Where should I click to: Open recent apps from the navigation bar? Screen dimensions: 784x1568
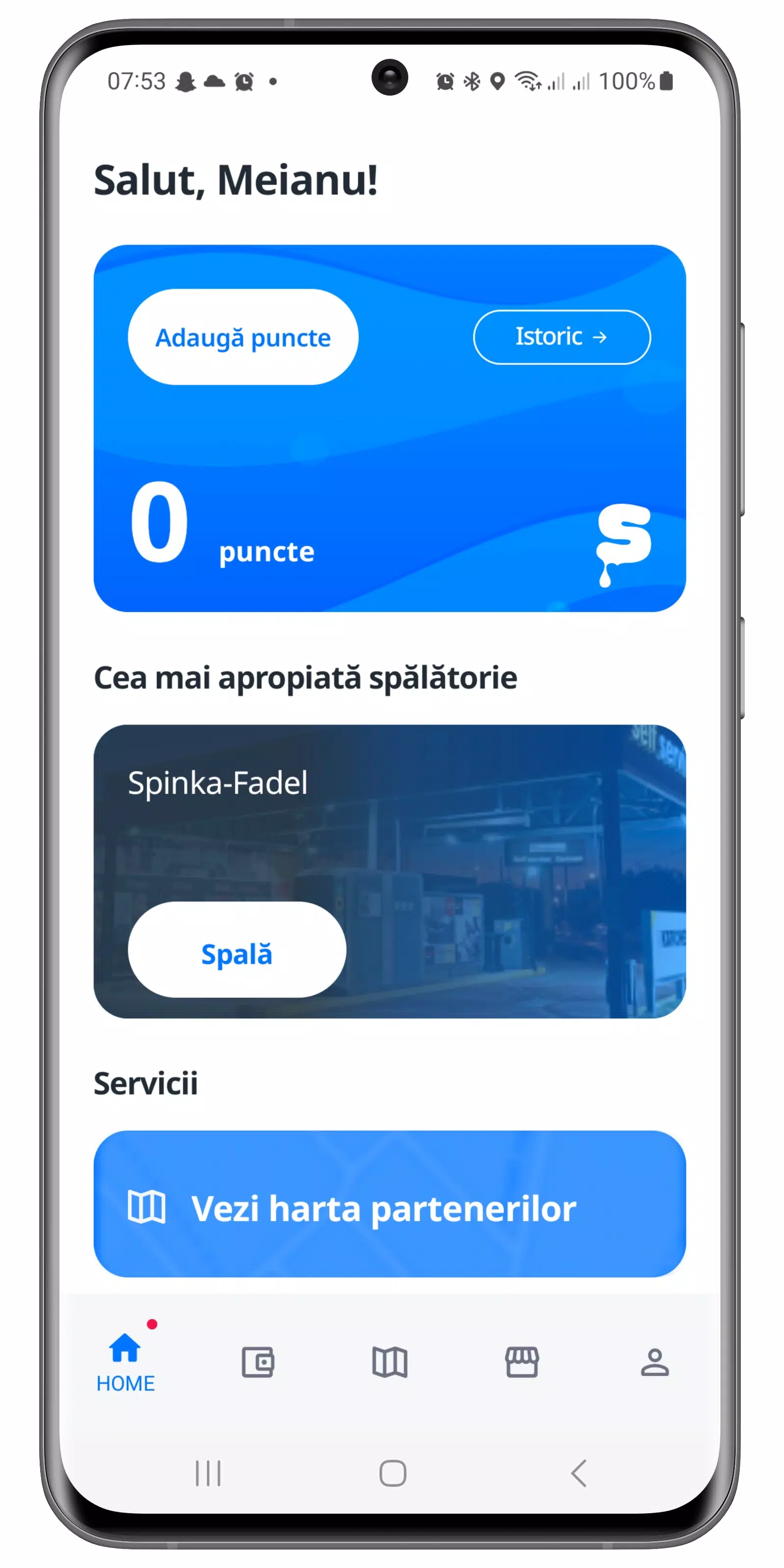pyautogui.click(x=208, y=1473)
